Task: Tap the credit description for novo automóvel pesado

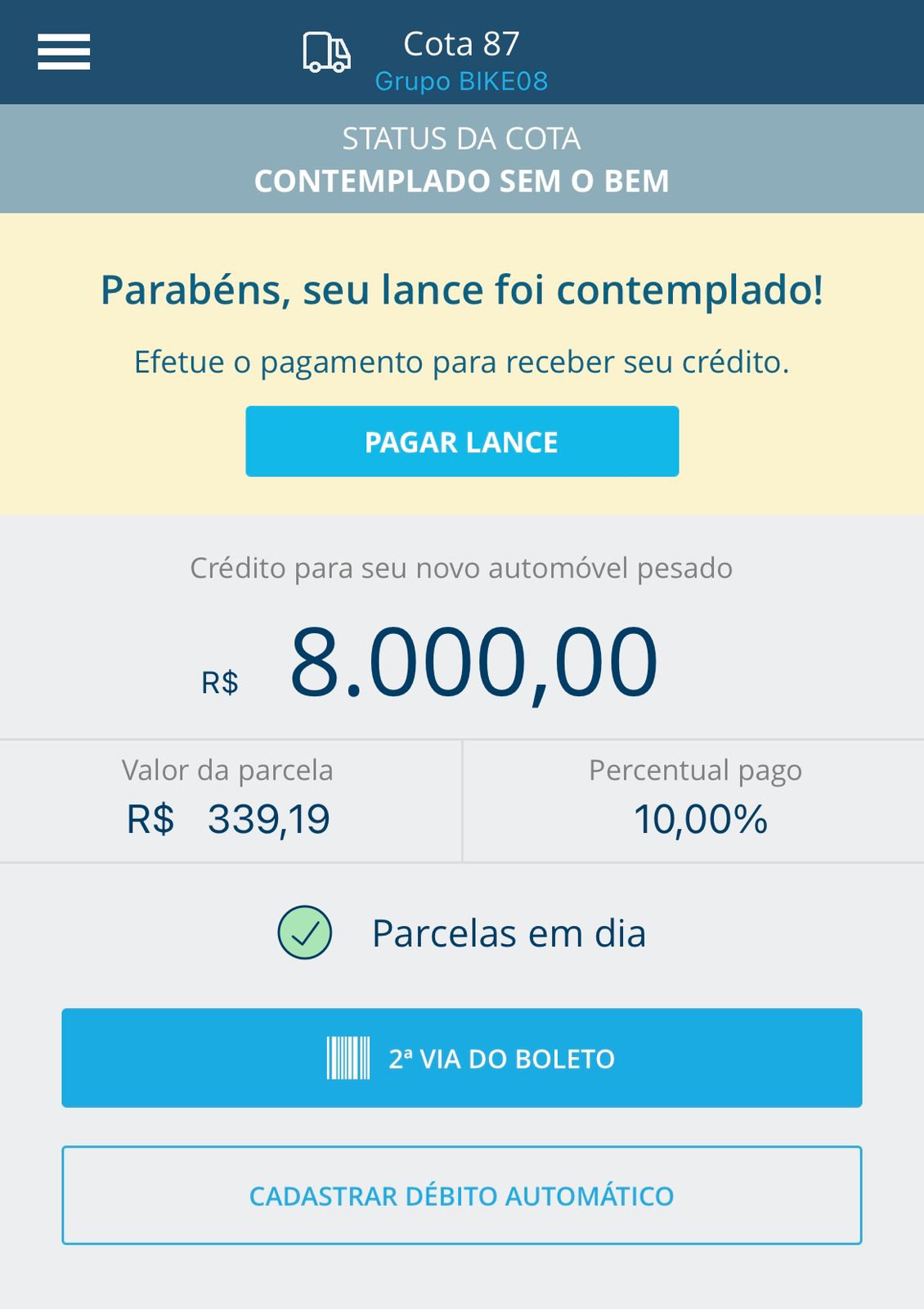Action: (x=462, y=569)
